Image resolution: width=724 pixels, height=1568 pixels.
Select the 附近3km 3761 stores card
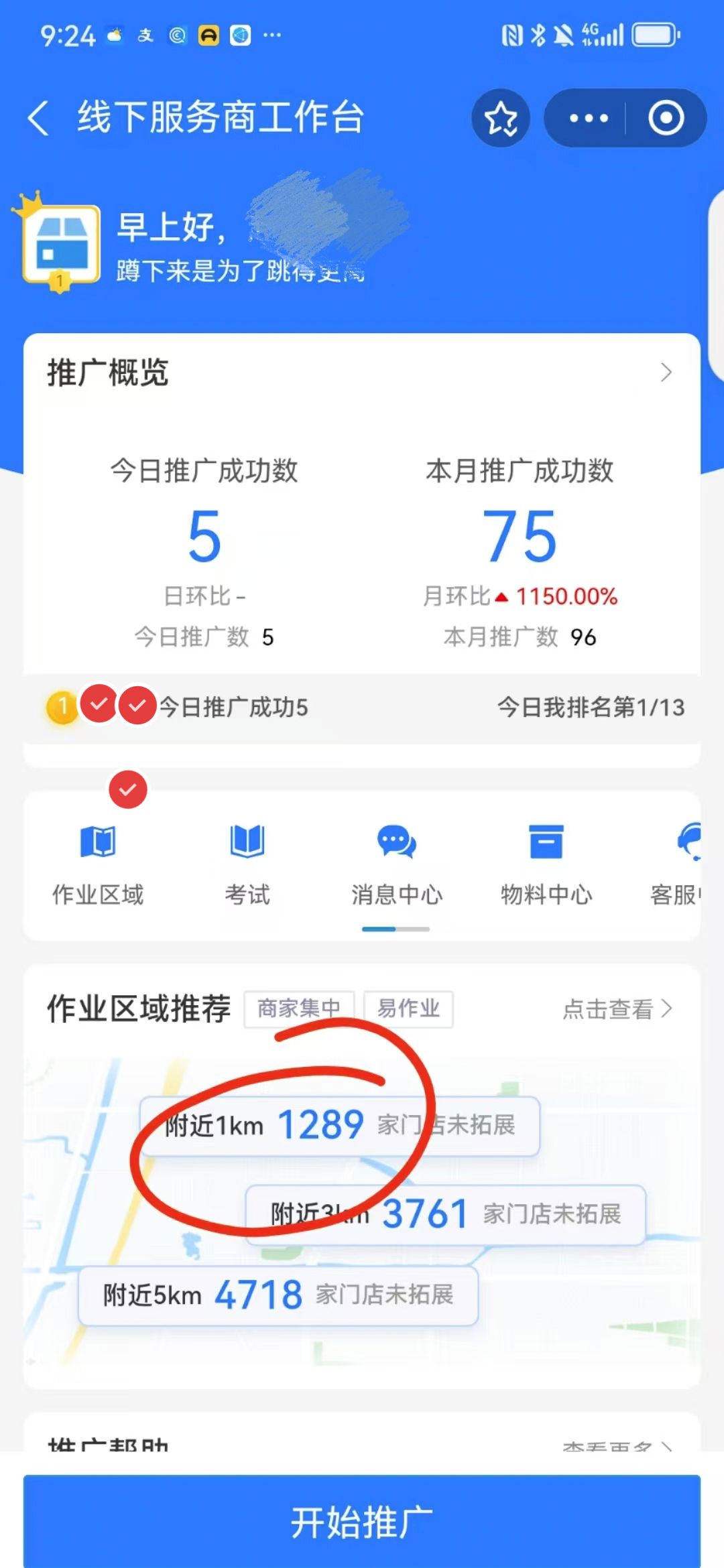coord(445,1214)
